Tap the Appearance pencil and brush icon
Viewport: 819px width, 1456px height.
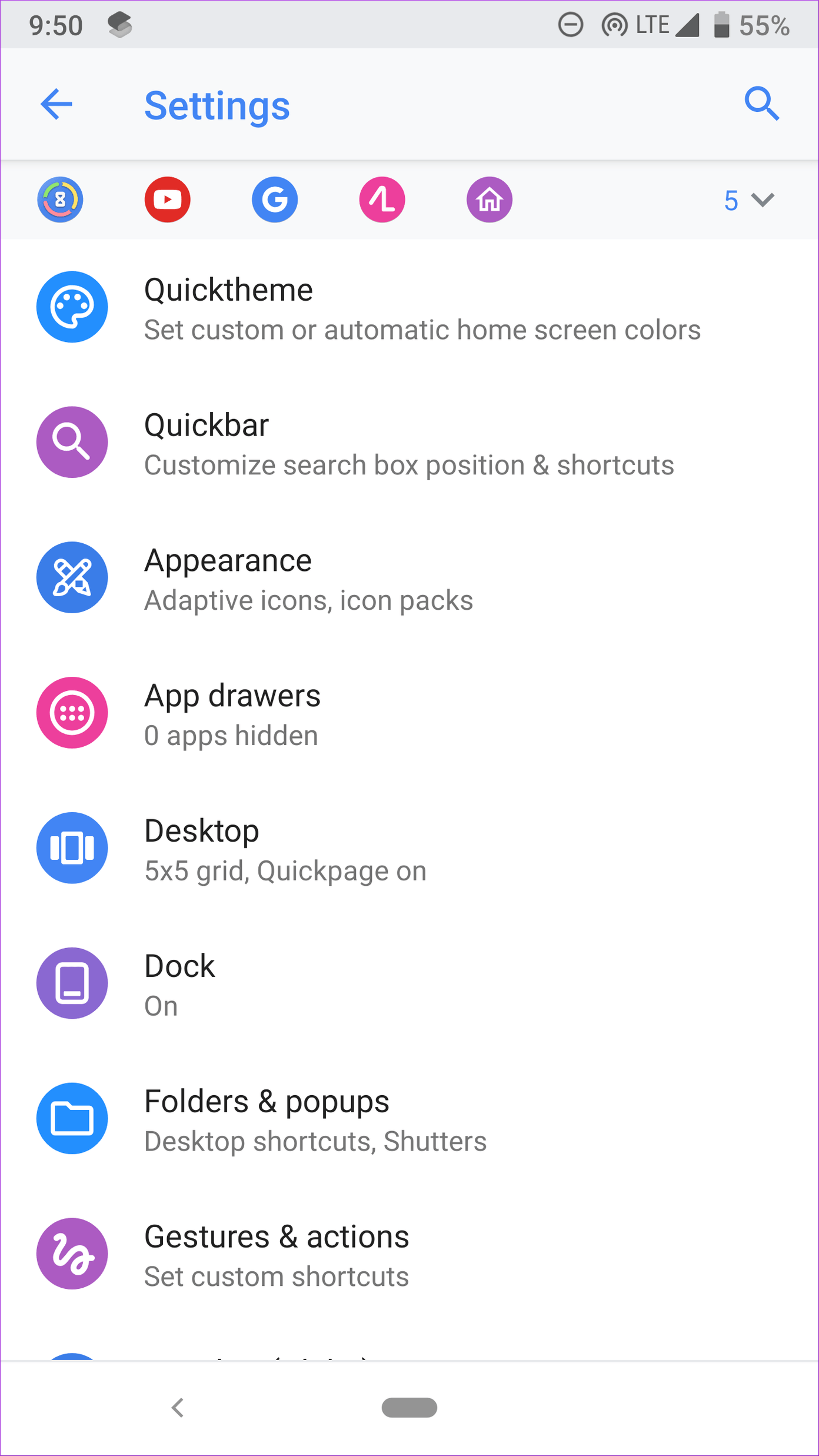(x=71, y=577)
